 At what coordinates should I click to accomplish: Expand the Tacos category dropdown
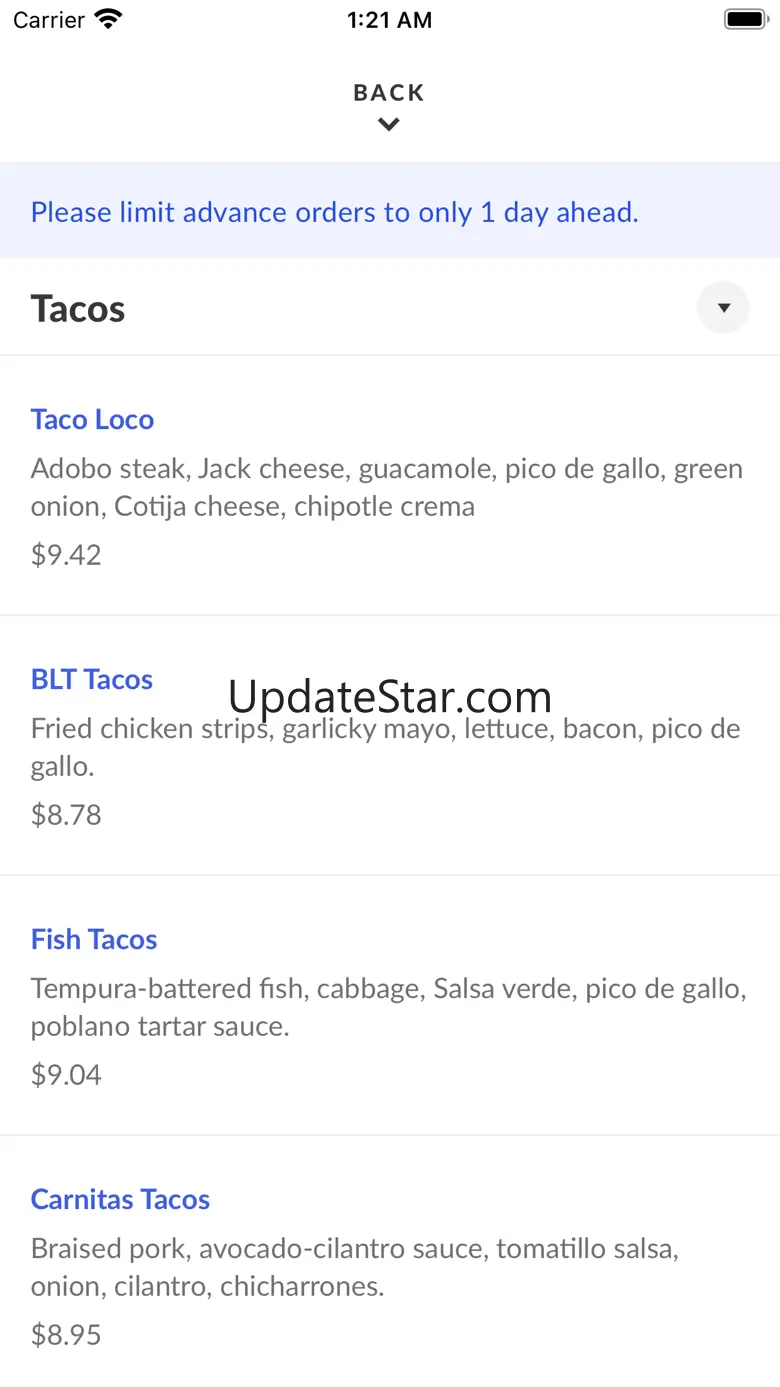(x=723, y=308)
